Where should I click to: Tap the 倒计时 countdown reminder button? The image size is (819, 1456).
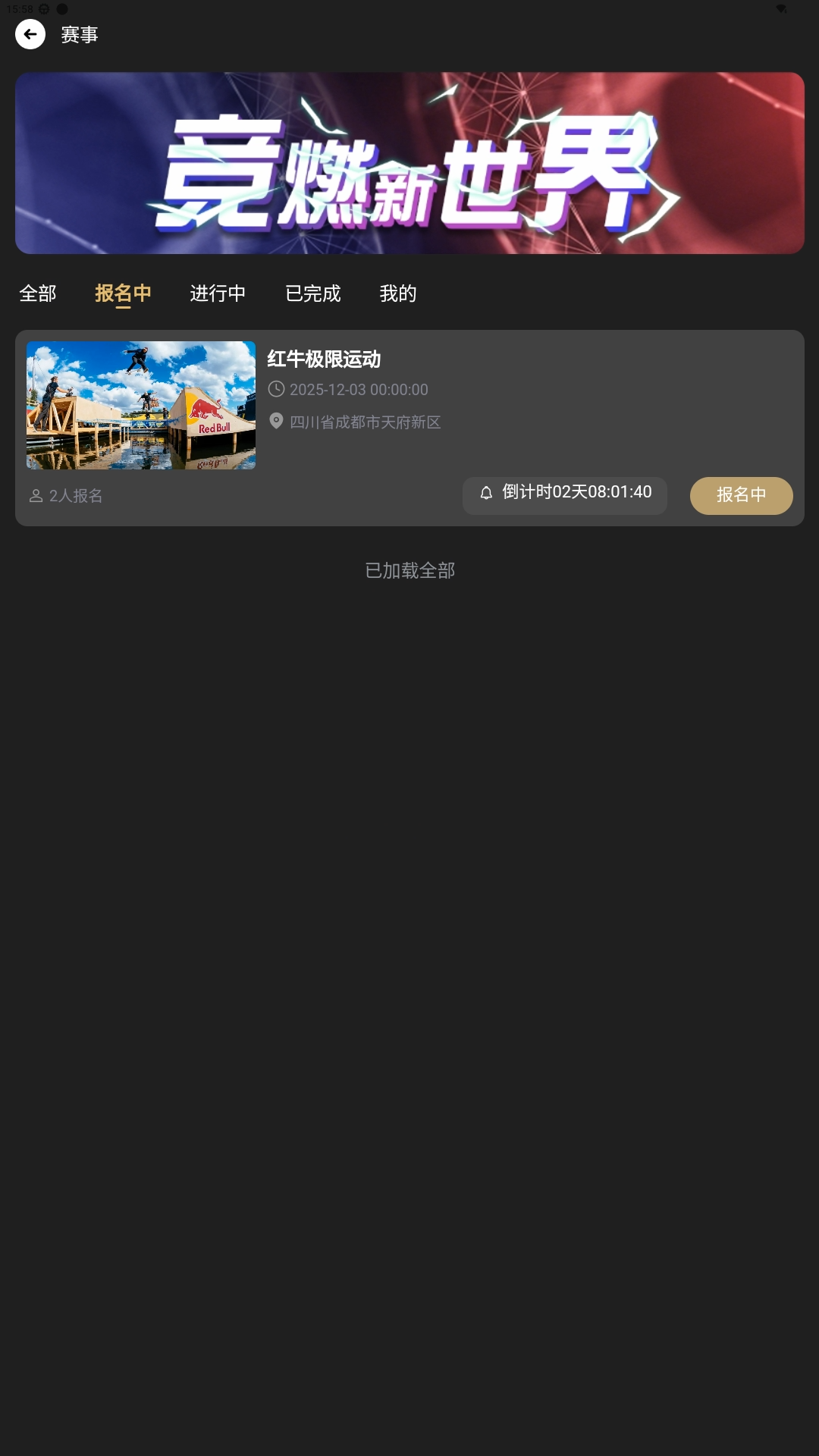(x=565, y=495)
